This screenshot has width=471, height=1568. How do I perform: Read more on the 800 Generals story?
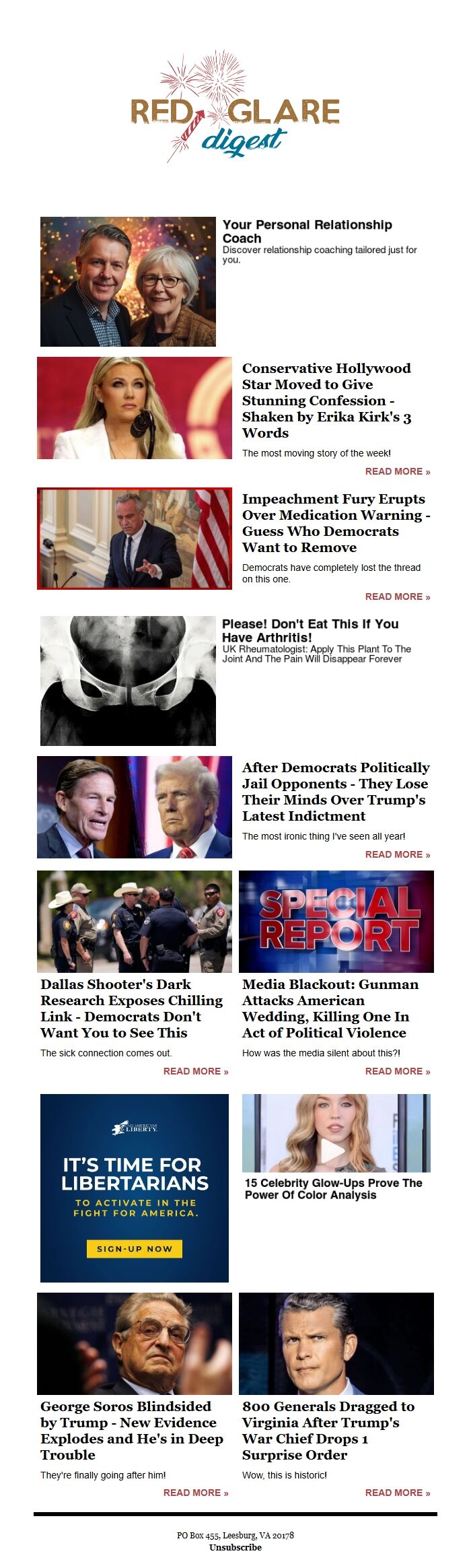pos(397,1493)
